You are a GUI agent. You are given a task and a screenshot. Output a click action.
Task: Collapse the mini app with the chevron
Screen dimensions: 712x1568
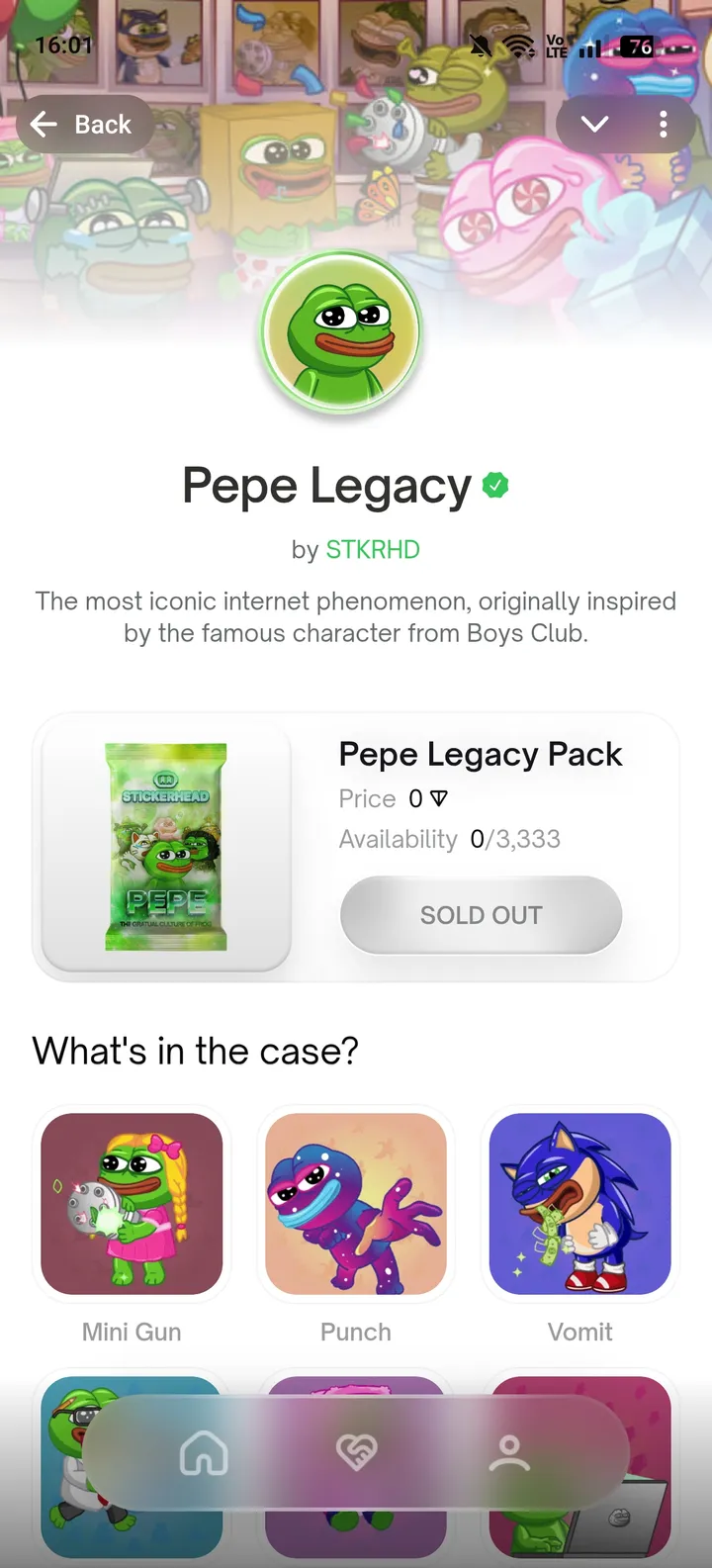coord(594,125)
